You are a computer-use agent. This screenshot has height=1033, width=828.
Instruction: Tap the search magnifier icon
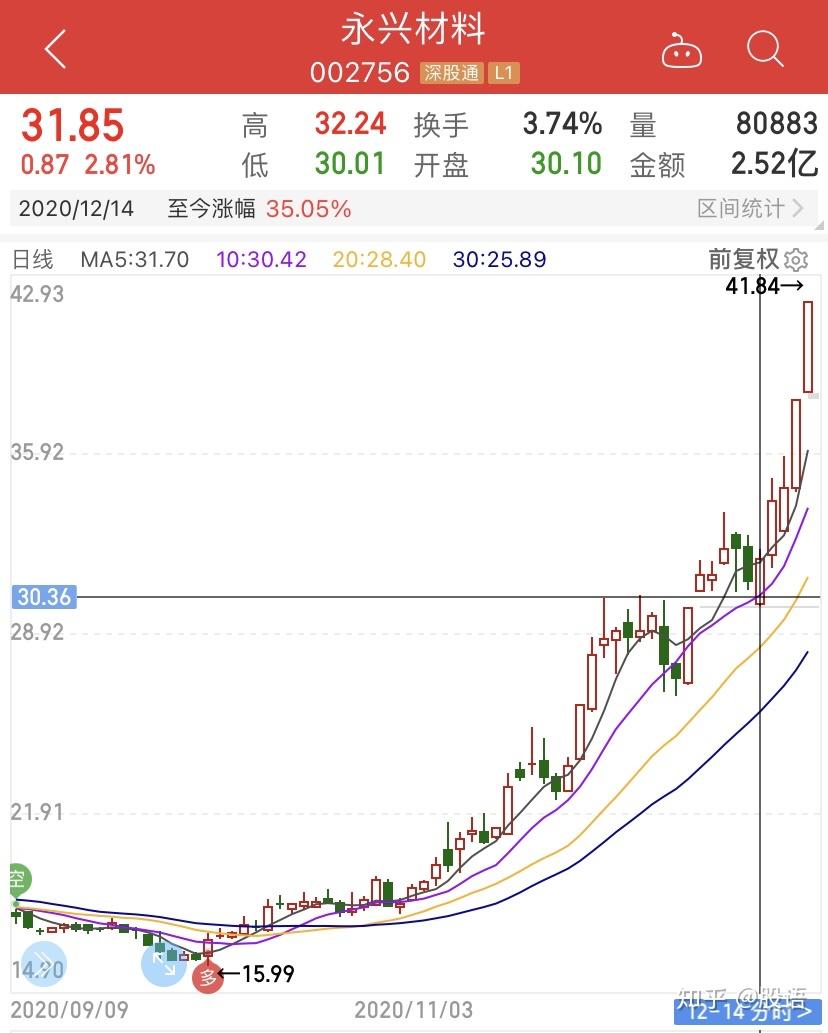coord(764,50)
